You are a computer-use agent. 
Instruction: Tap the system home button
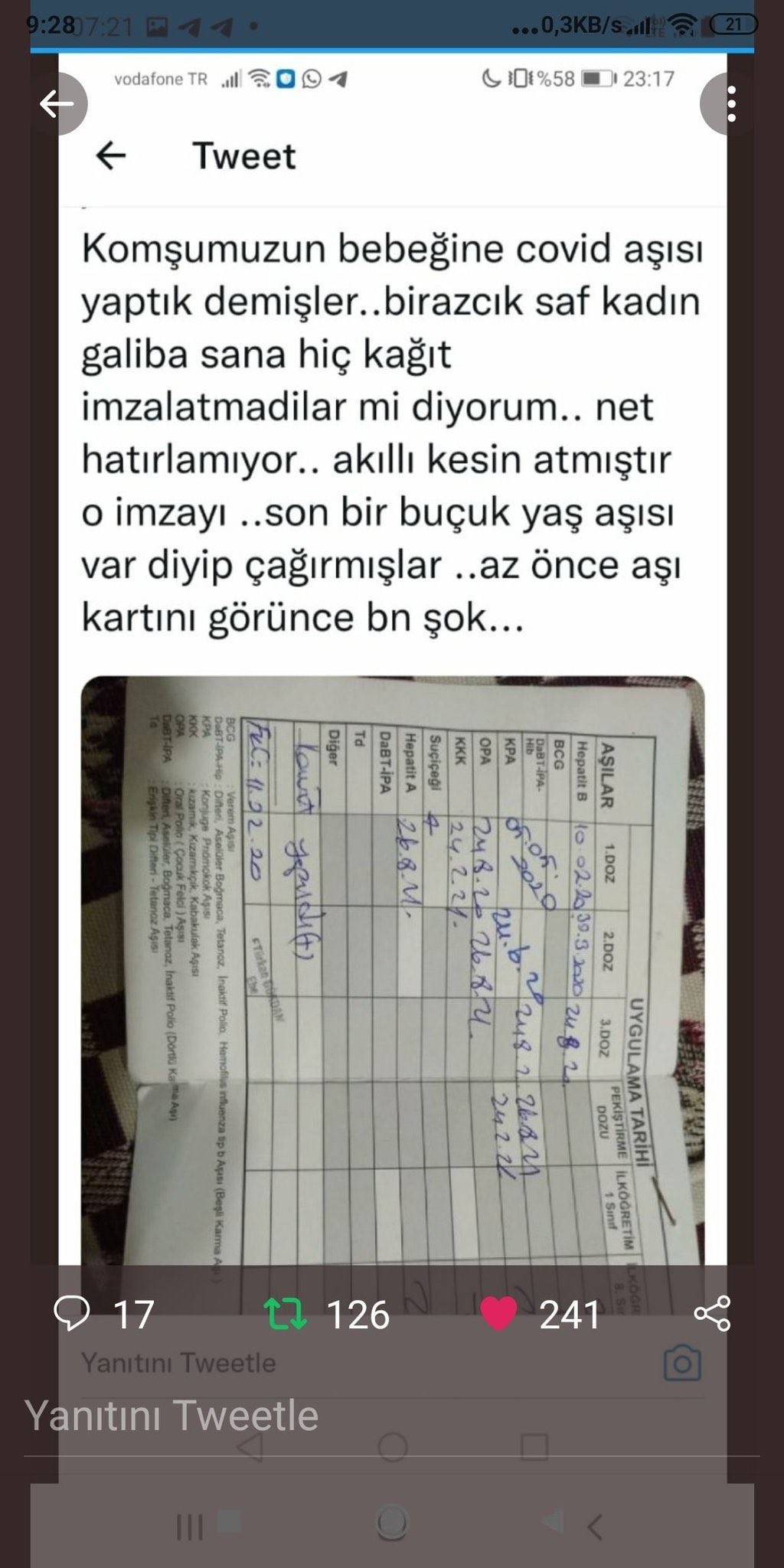(391, 1522)
